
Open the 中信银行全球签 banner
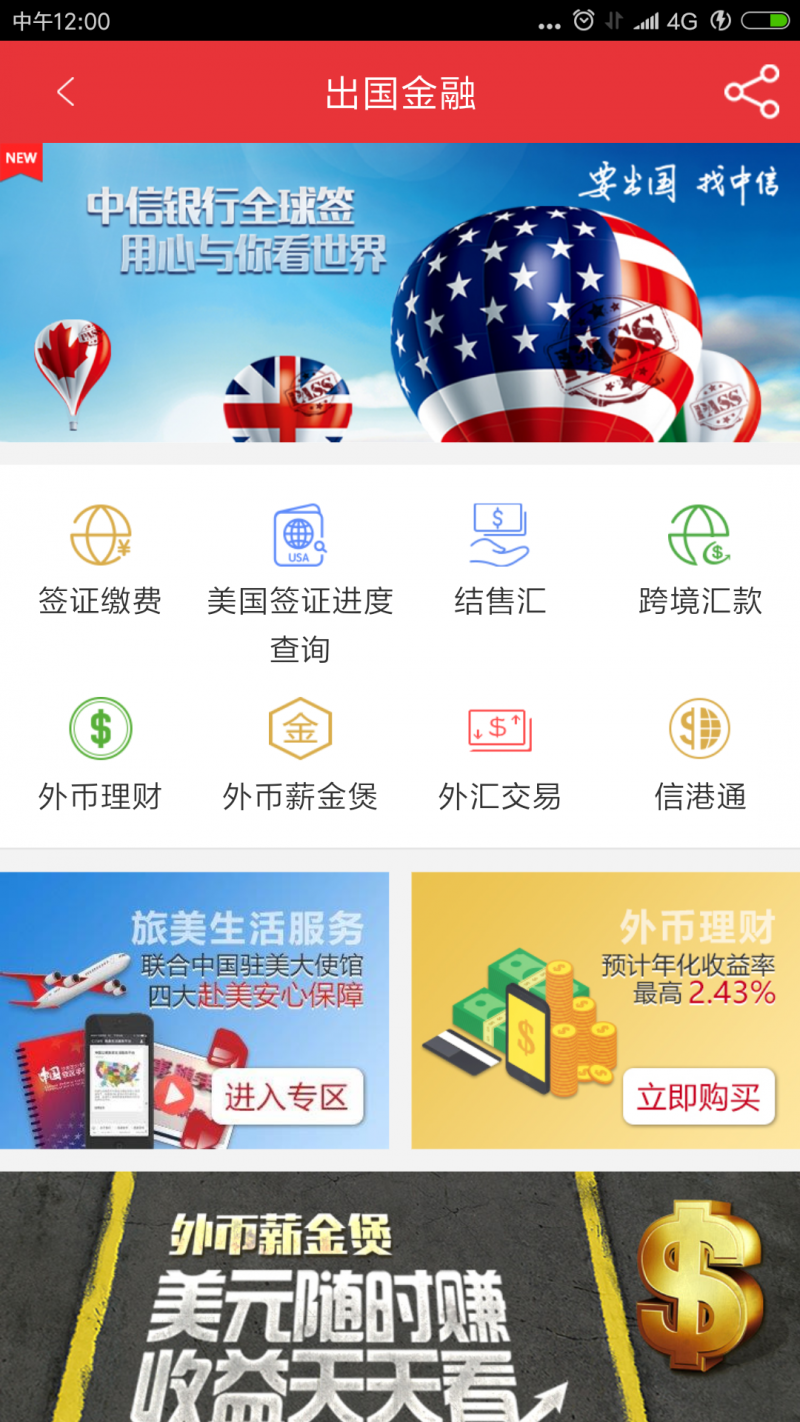coord(400,292)
